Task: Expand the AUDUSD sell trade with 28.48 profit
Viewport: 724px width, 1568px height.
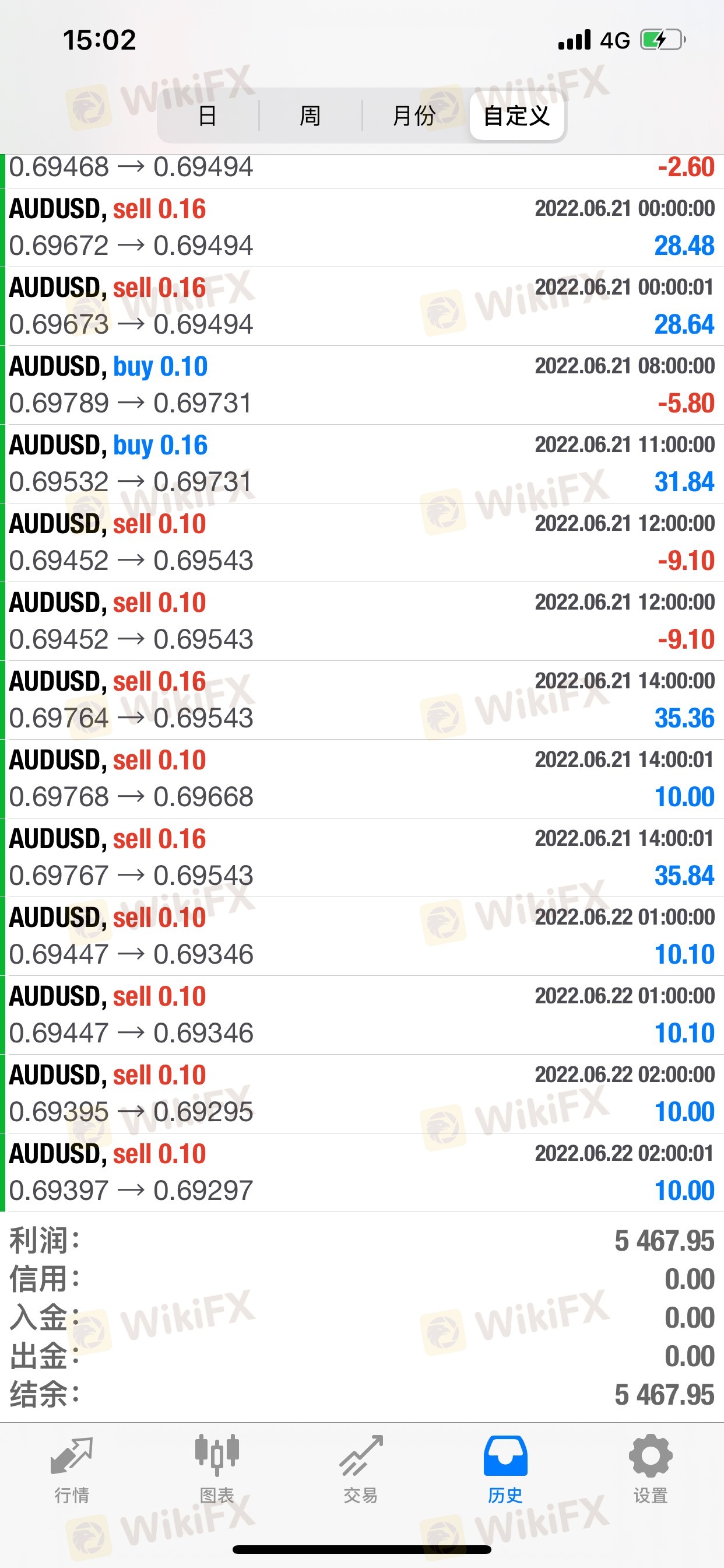Action: pyautogui.click(x=362, y=227)
